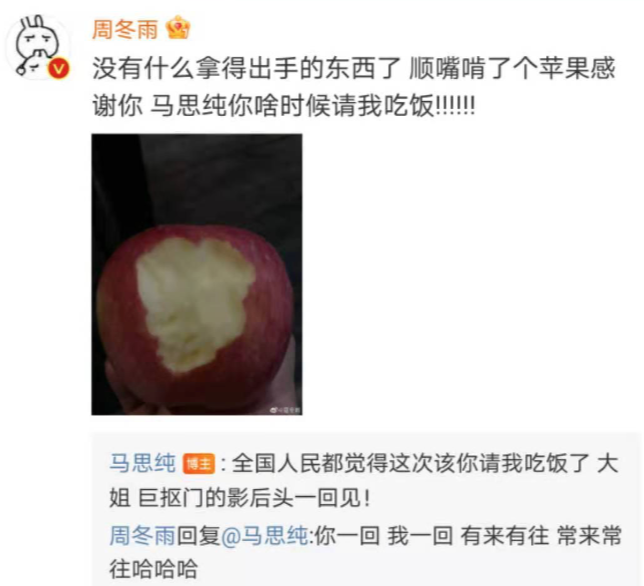View the bitten apple photo full size
644x586 pixels.
click(x=197, y=274)
